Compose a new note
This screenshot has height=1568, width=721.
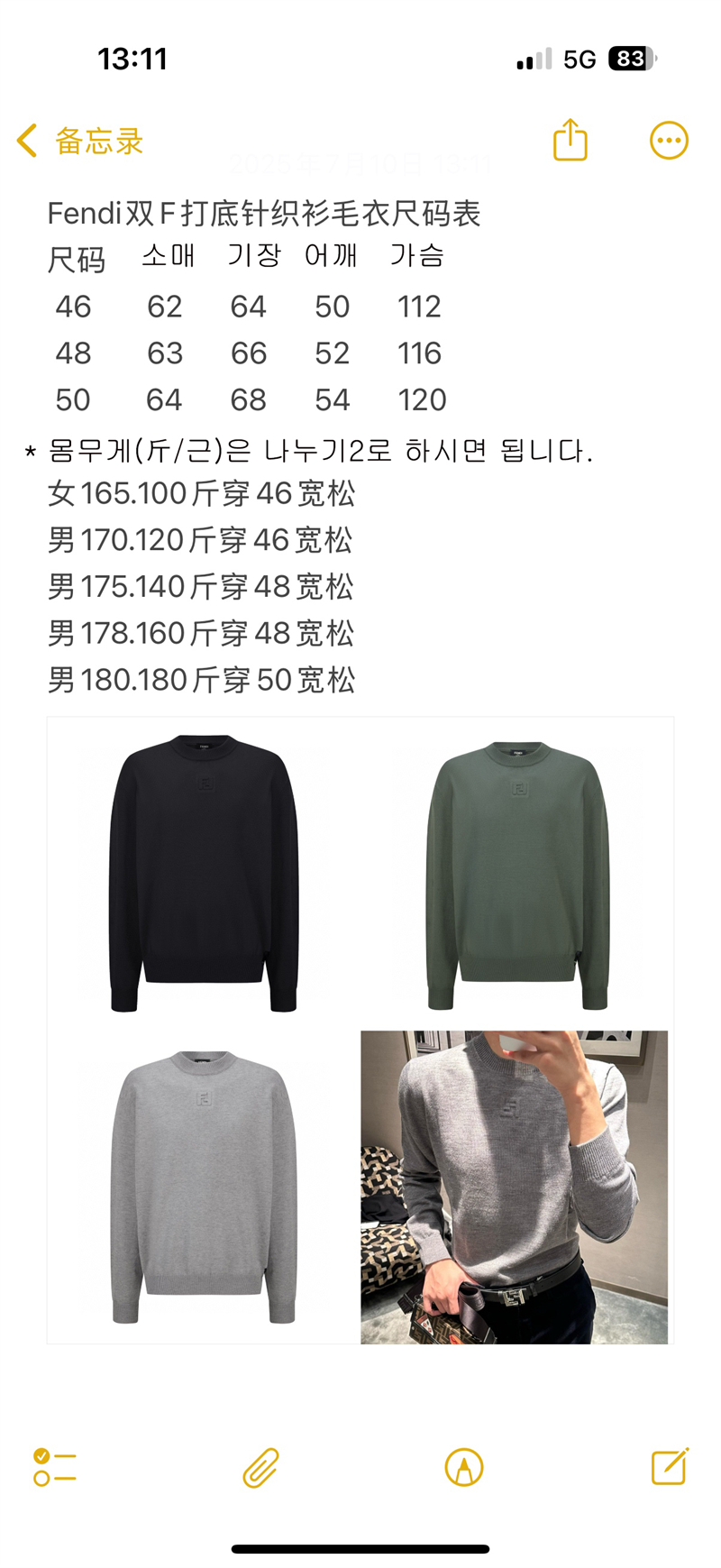point(670,1466)
